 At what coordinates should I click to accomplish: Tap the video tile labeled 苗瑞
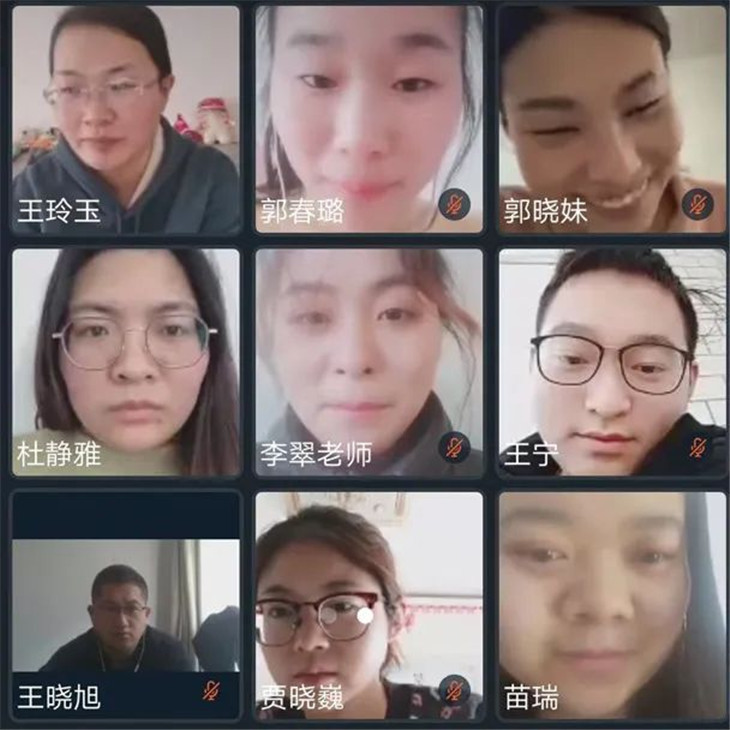tap(612, 606)
